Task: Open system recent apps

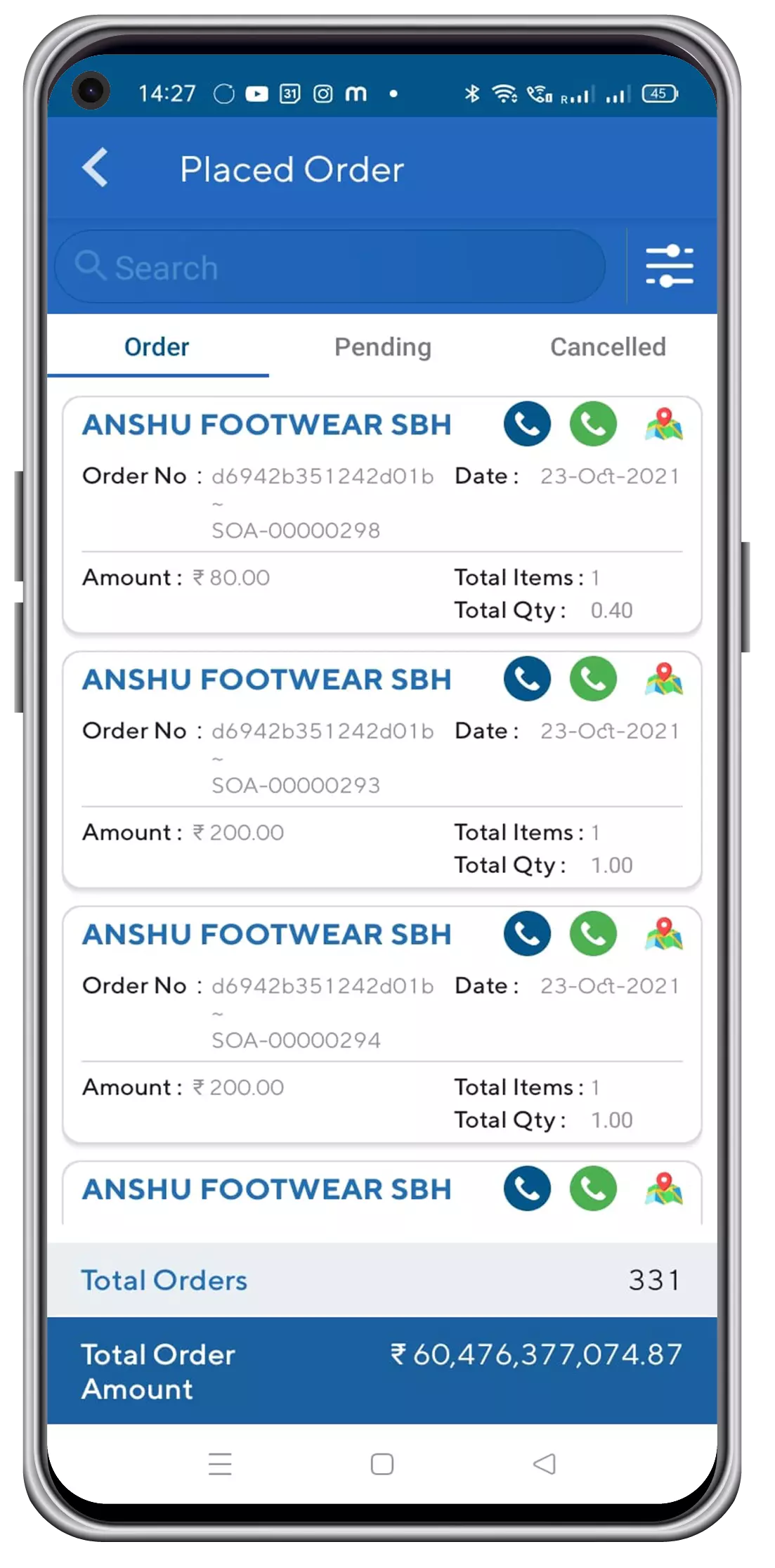Action: (220, 1464)
